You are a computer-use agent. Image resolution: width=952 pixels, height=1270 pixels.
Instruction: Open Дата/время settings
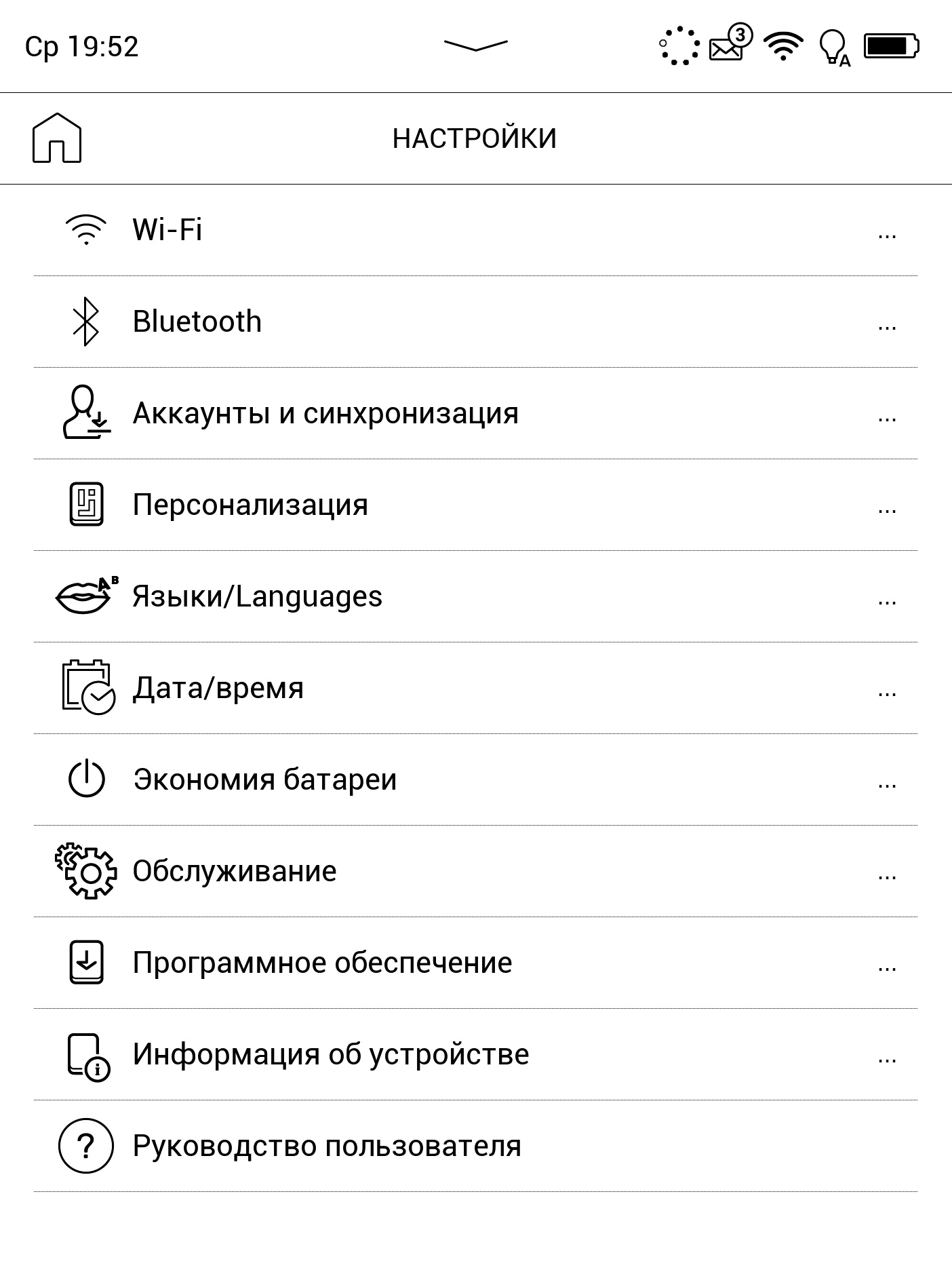218,688
